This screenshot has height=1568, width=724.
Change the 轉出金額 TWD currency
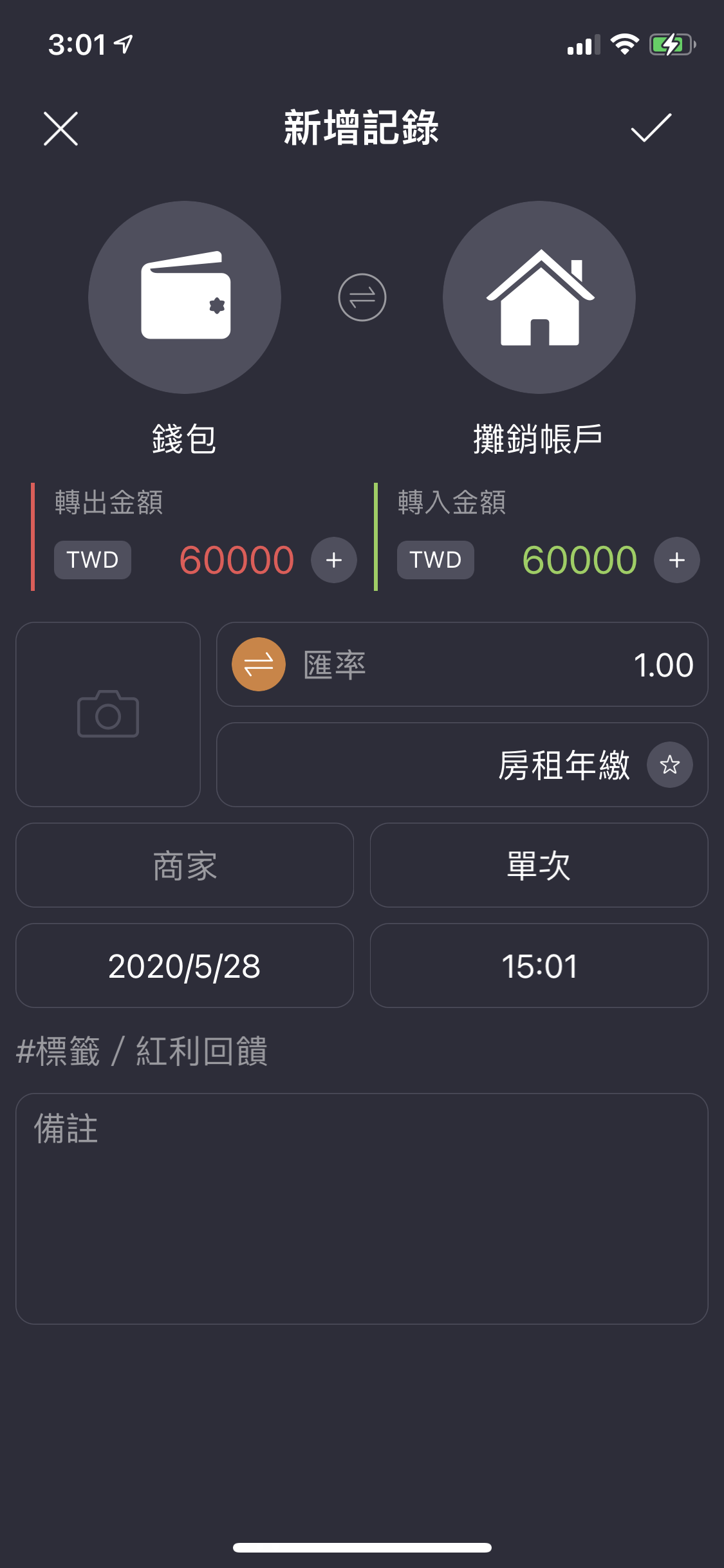click(93, 560)
